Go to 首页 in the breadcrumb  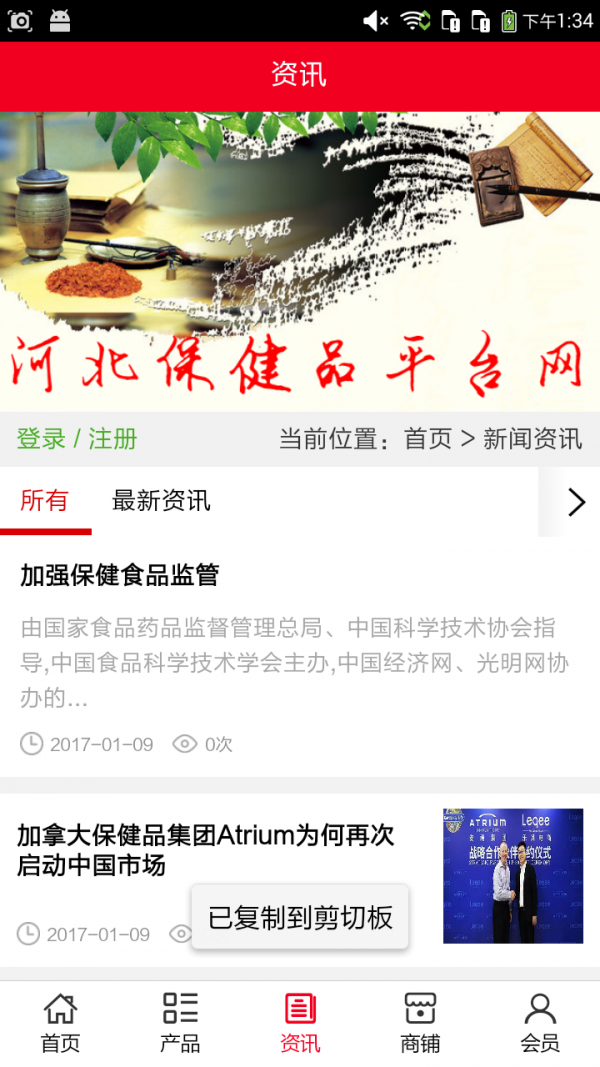point(427,439)
